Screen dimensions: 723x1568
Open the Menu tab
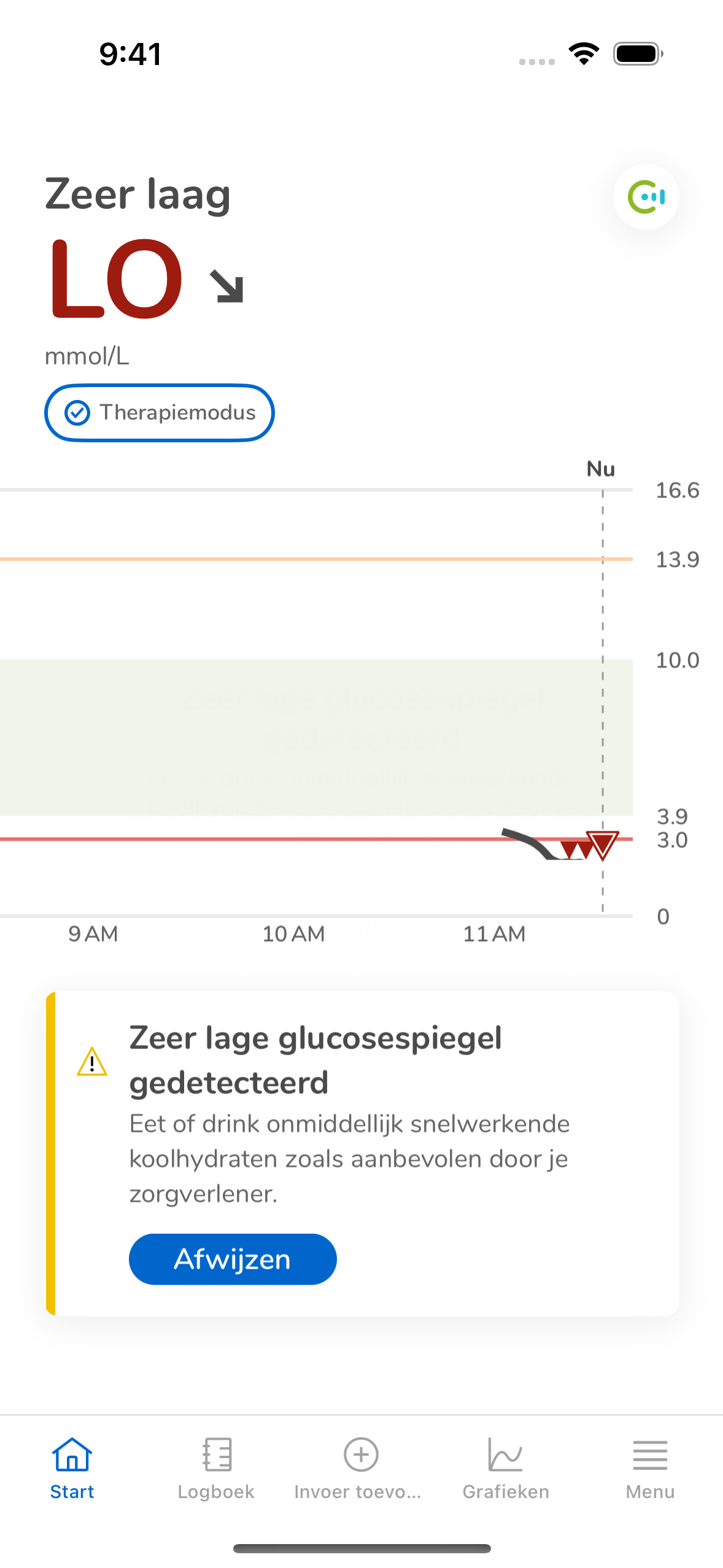[650, 1467]
